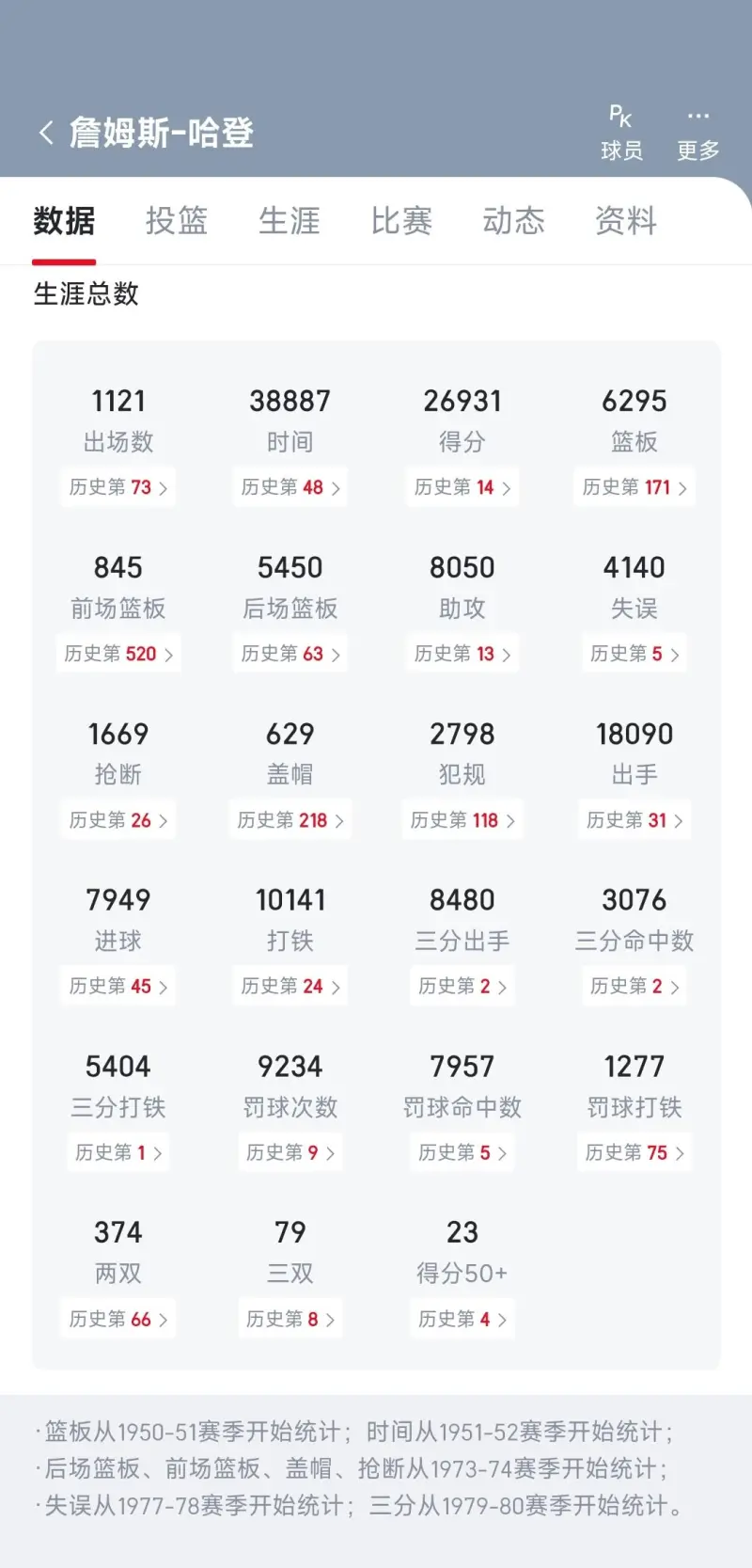The height and width of the screenshot is (1568, 752).
Task: Open the 历史第 14 ranking for 得分
Action: [x=462, y=487]
